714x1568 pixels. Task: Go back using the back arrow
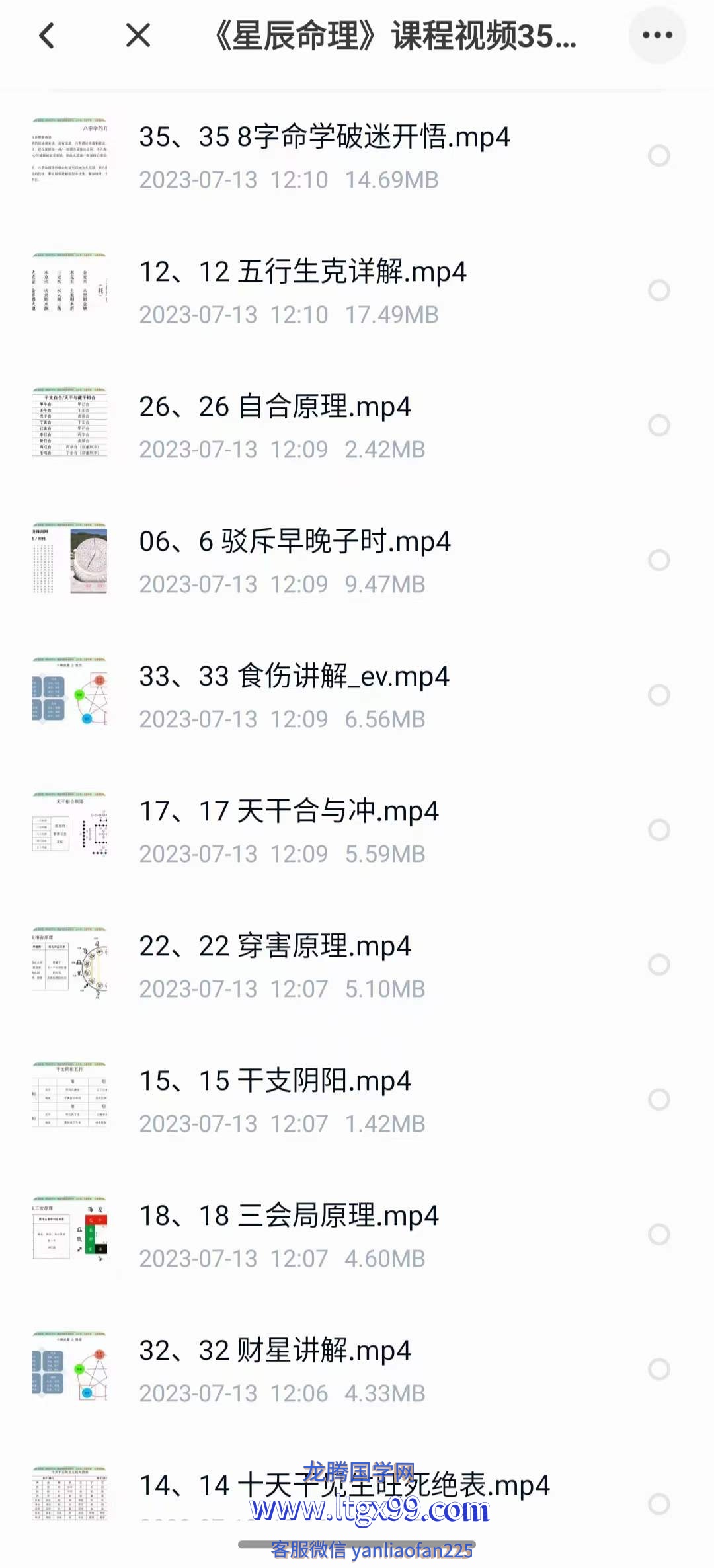(x=46, y=36)
